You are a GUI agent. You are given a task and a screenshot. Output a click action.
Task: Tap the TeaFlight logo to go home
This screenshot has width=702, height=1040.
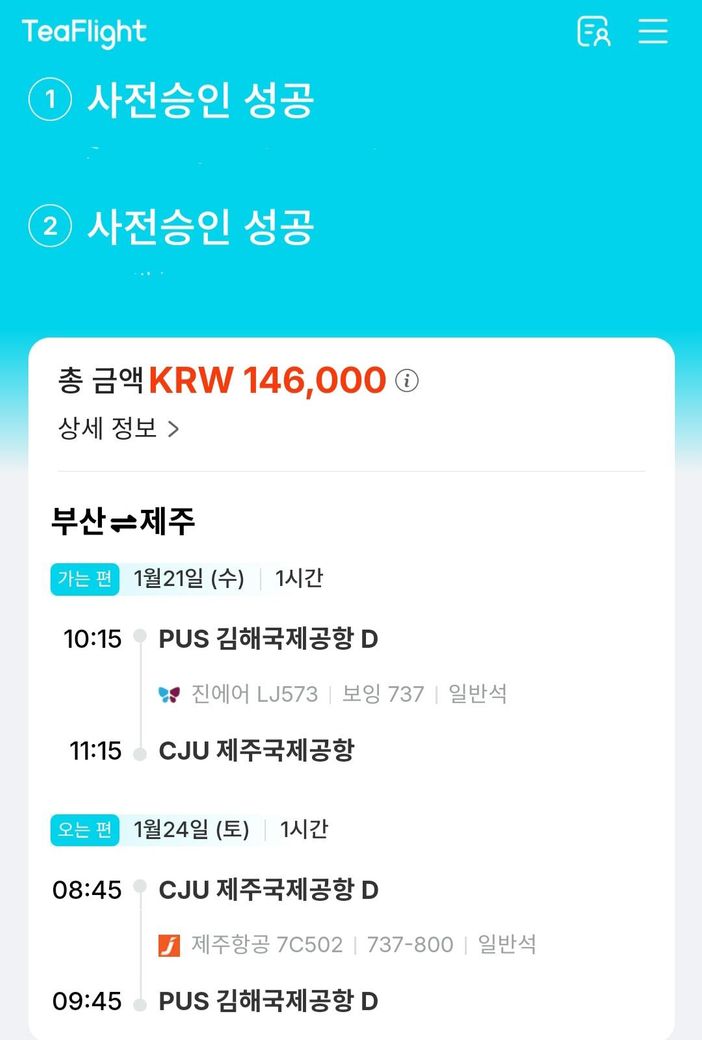click(84, 32)
